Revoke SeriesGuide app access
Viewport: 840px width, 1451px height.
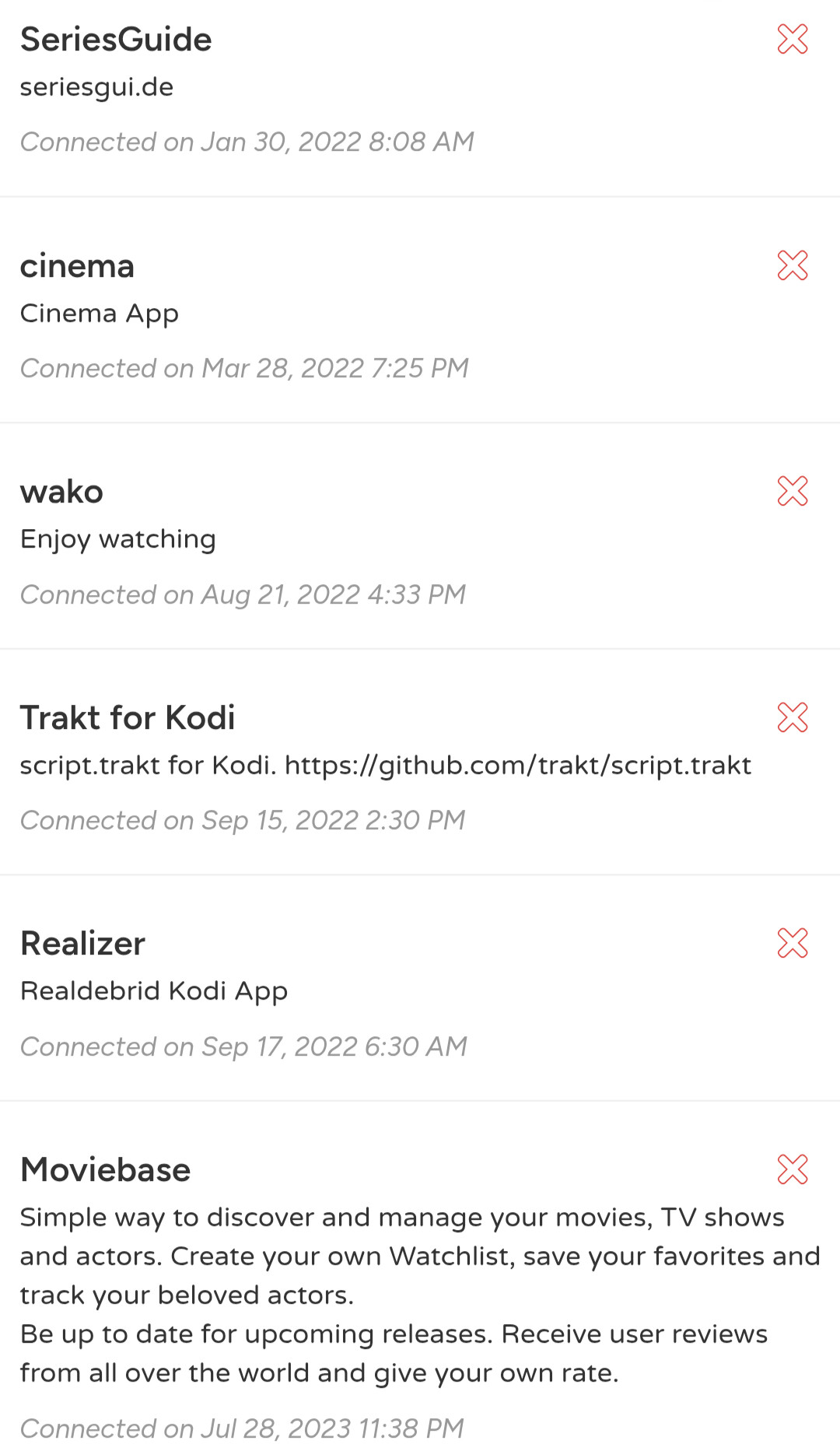coord(793,39)
